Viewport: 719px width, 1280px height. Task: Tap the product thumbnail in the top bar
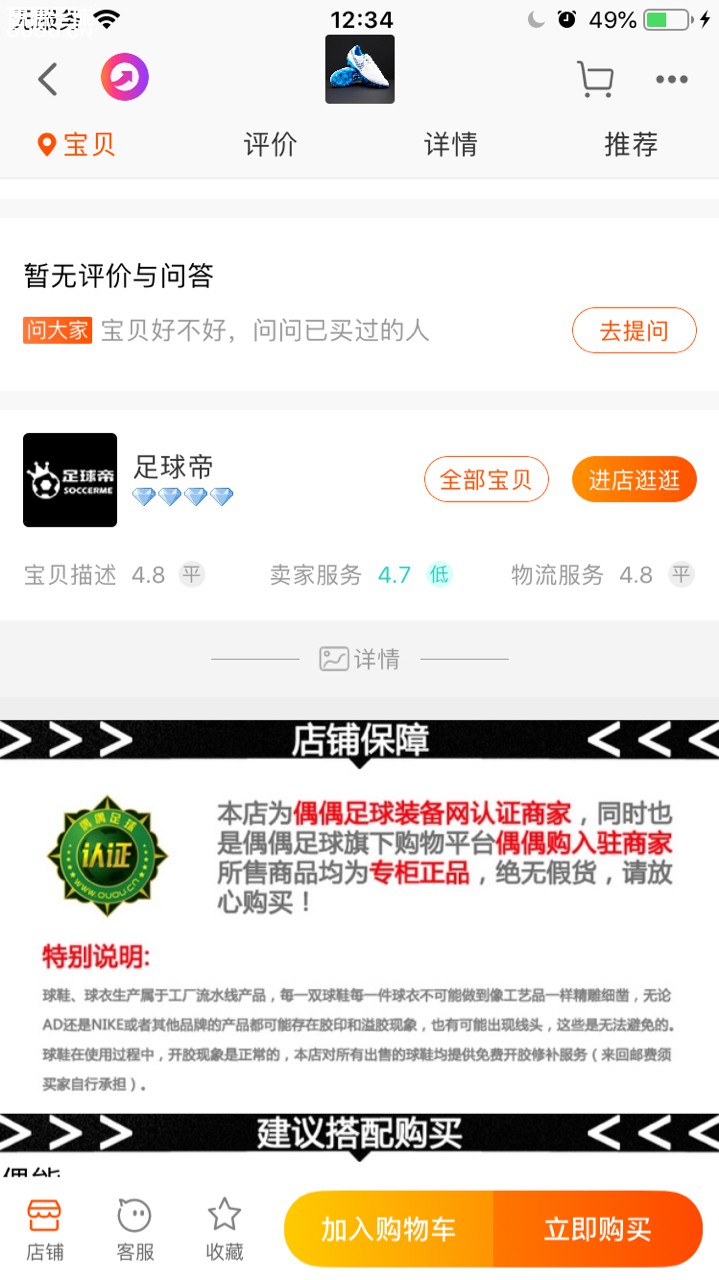(359, 69)
